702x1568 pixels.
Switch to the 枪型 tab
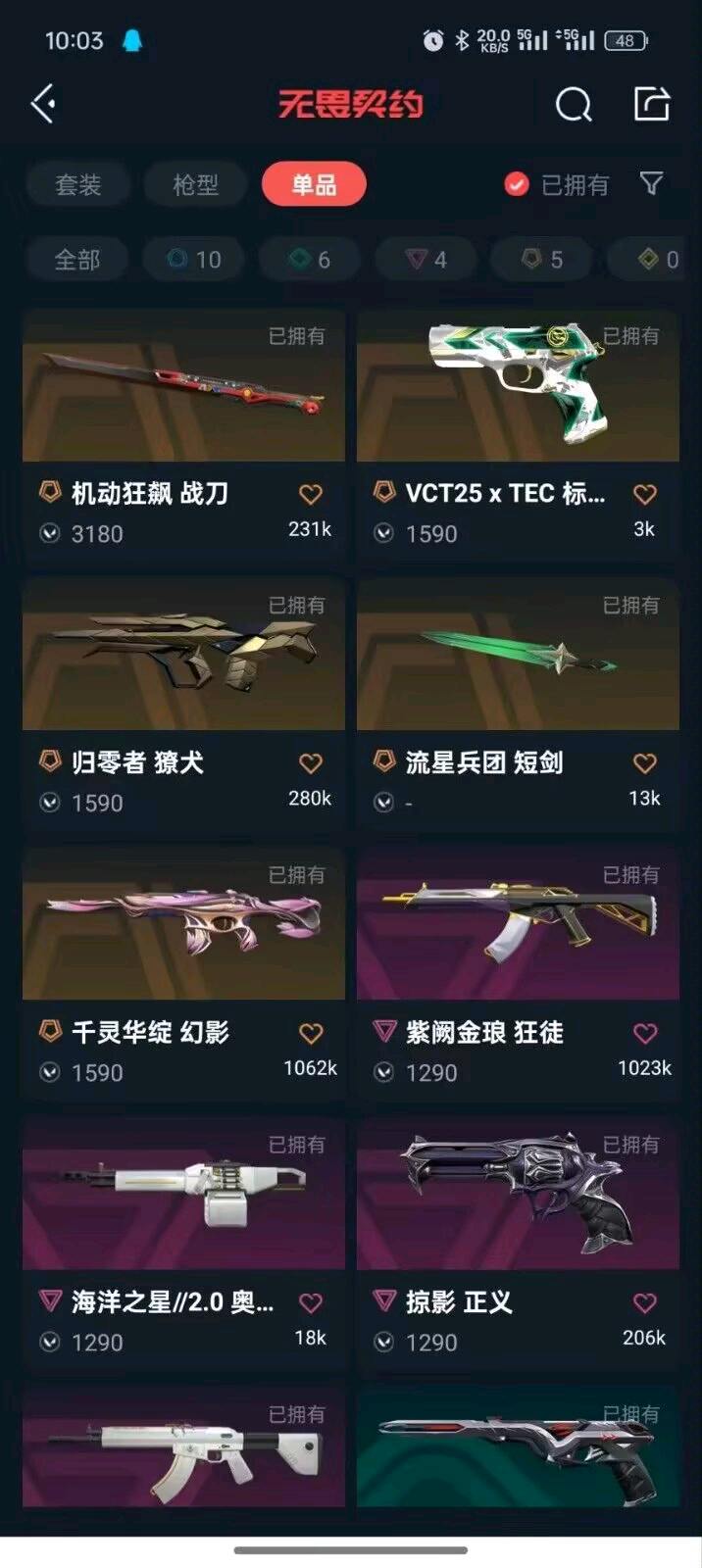click(x=196, y=184)
